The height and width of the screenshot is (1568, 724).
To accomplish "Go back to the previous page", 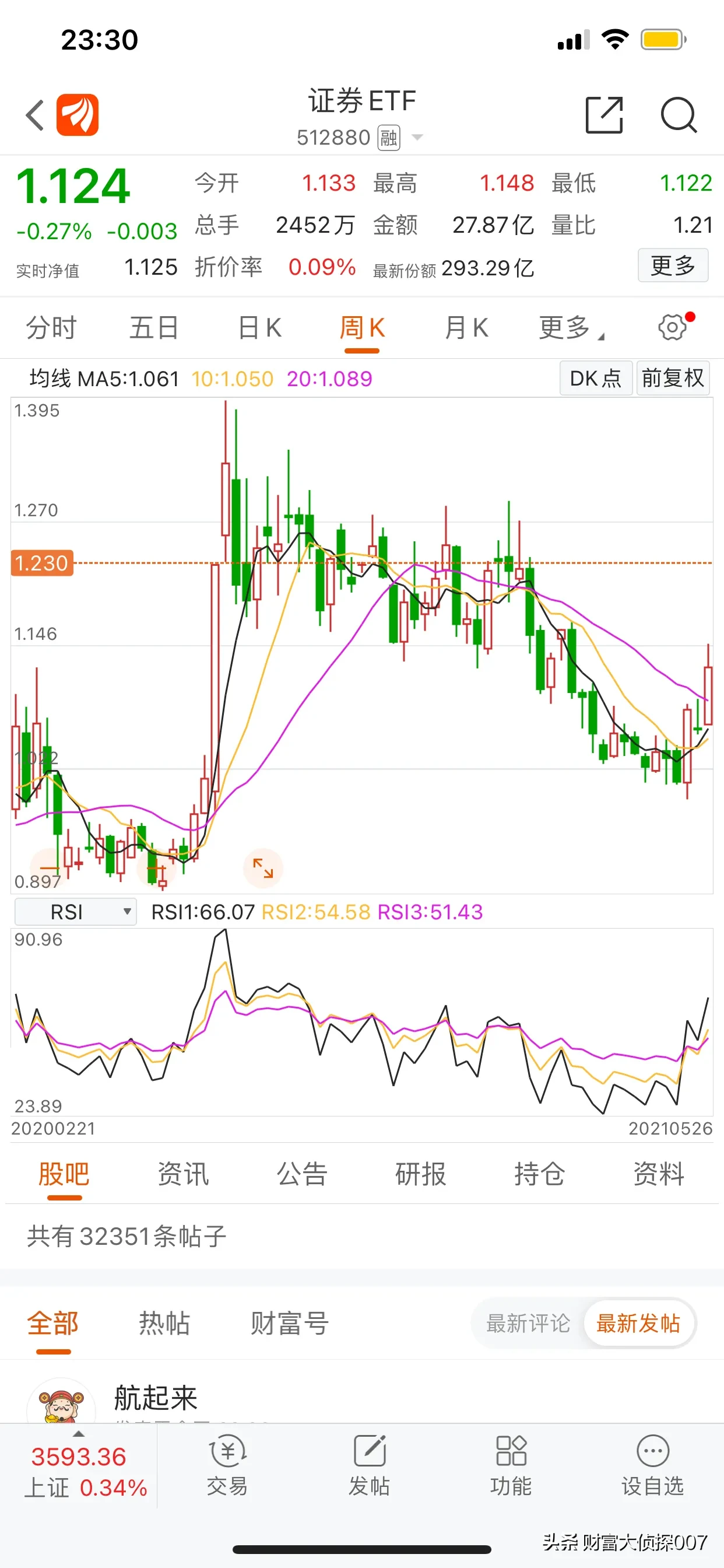I will [x=36, y=115].
